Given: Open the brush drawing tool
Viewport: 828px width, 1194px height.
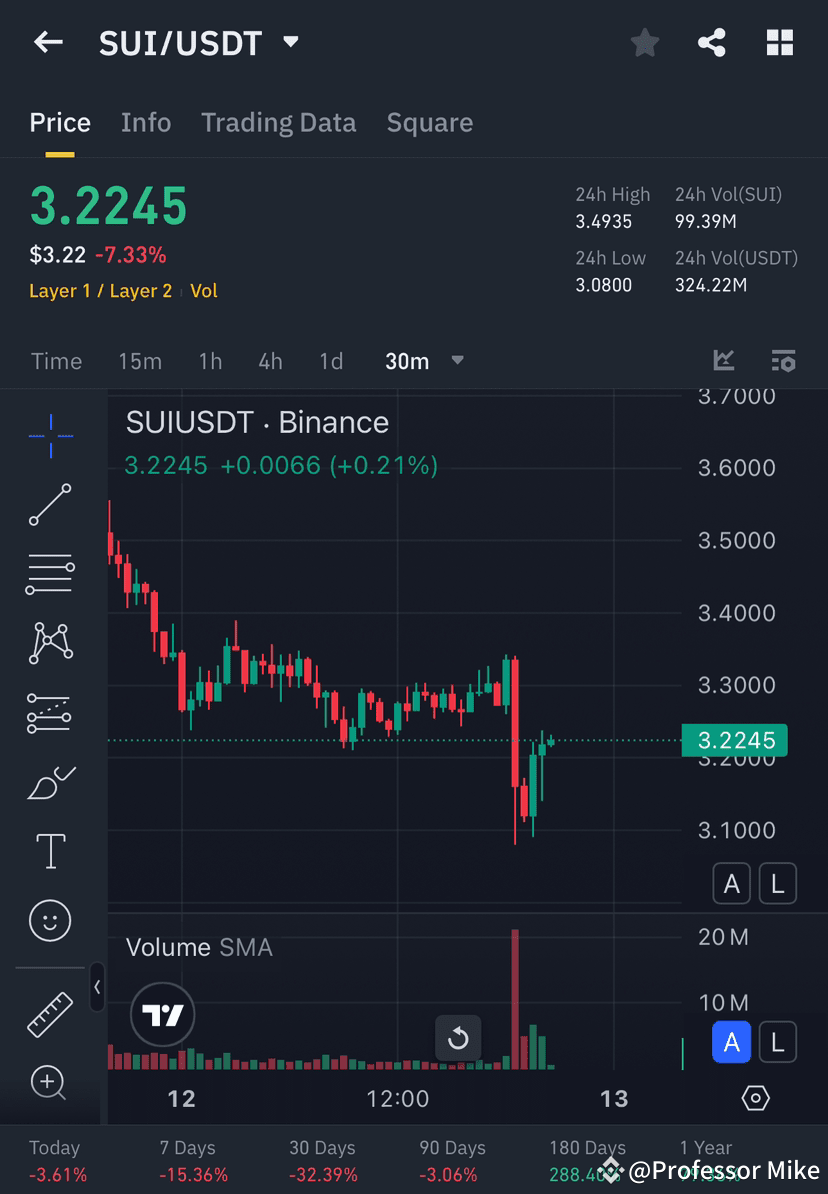Looking at the screenshot, I should click(x=50, y=782).
